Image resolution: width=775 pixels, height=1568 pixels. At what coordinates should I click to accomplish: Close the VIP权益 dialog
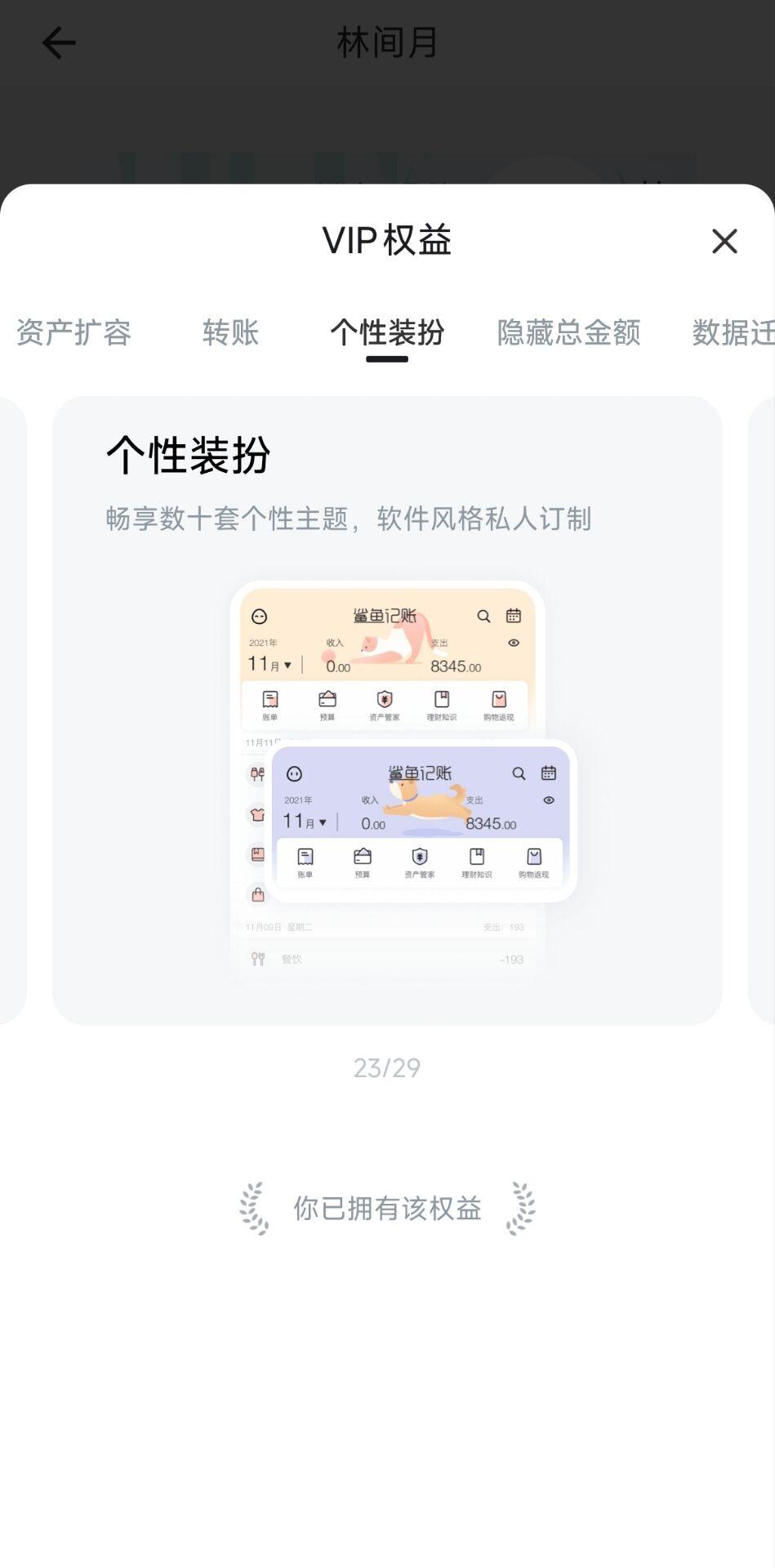(724, 241)
